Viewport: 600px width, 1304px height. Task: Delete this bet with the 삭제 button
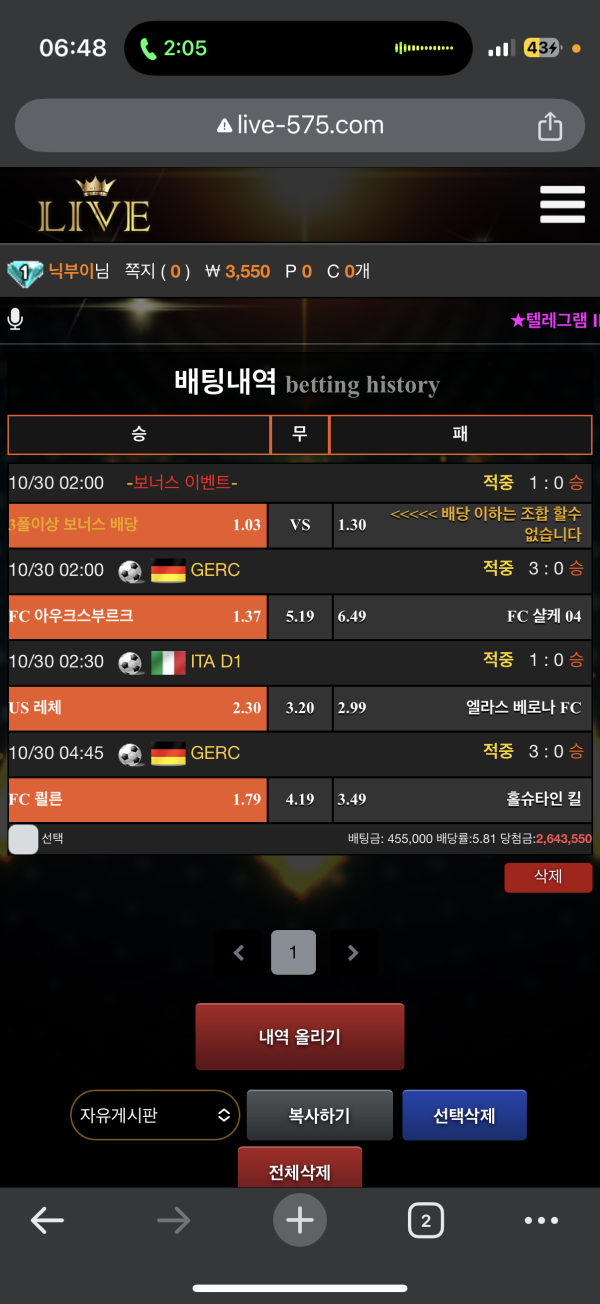coord(548,877)
